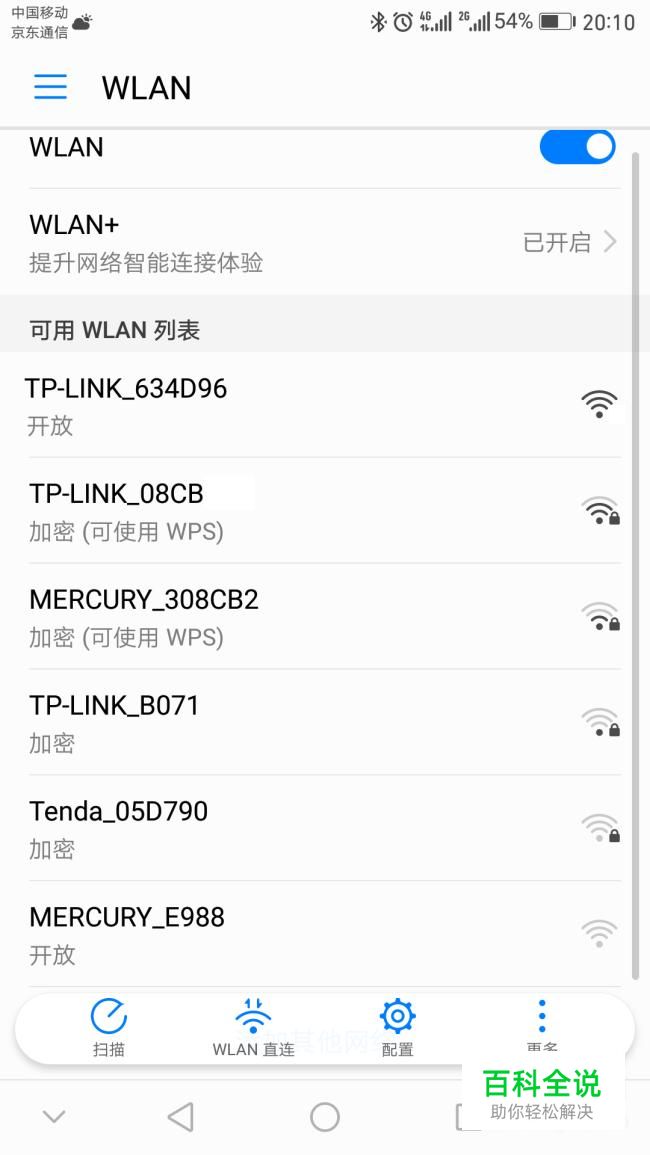Open WLAN+ settings

(x=324, y=242)
